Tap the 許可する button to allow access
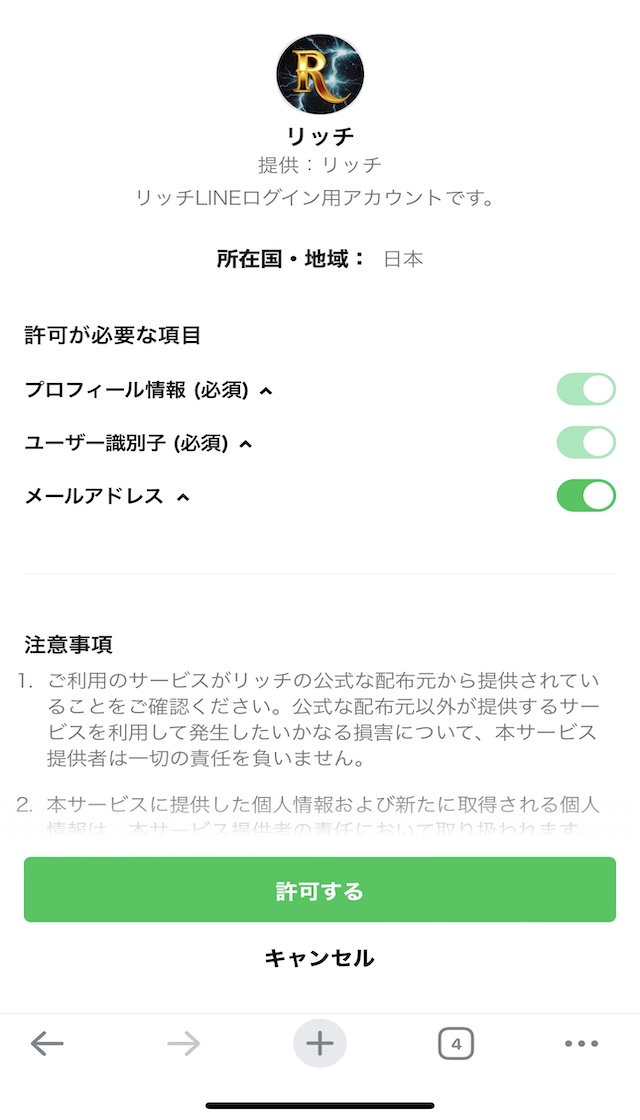640x1120 pixels. (x=319, y=889)
